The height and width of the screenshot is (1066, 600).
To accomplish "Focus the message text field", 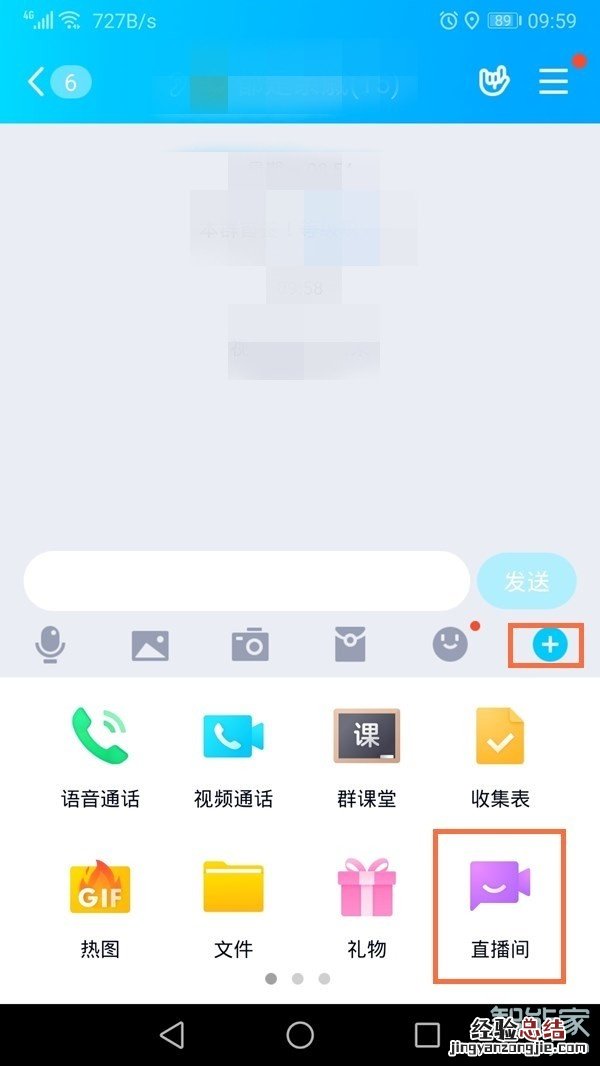I will click(246, 581).
